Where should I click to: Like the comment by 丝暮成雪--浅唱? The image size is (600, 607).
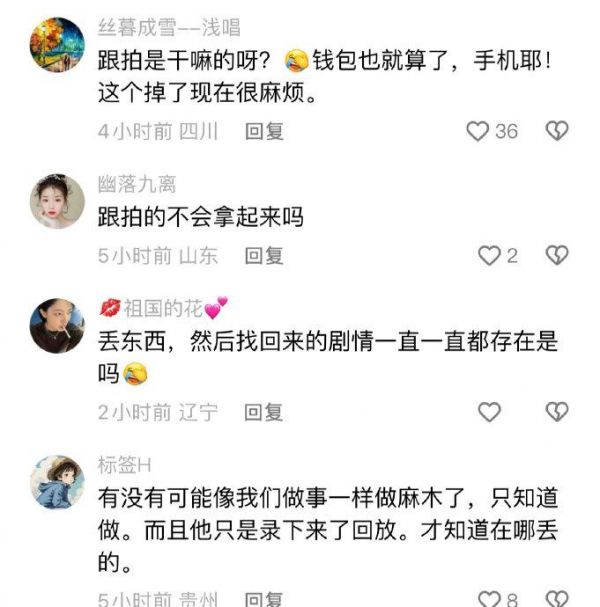pyautogui.click(x=480, y=131)
